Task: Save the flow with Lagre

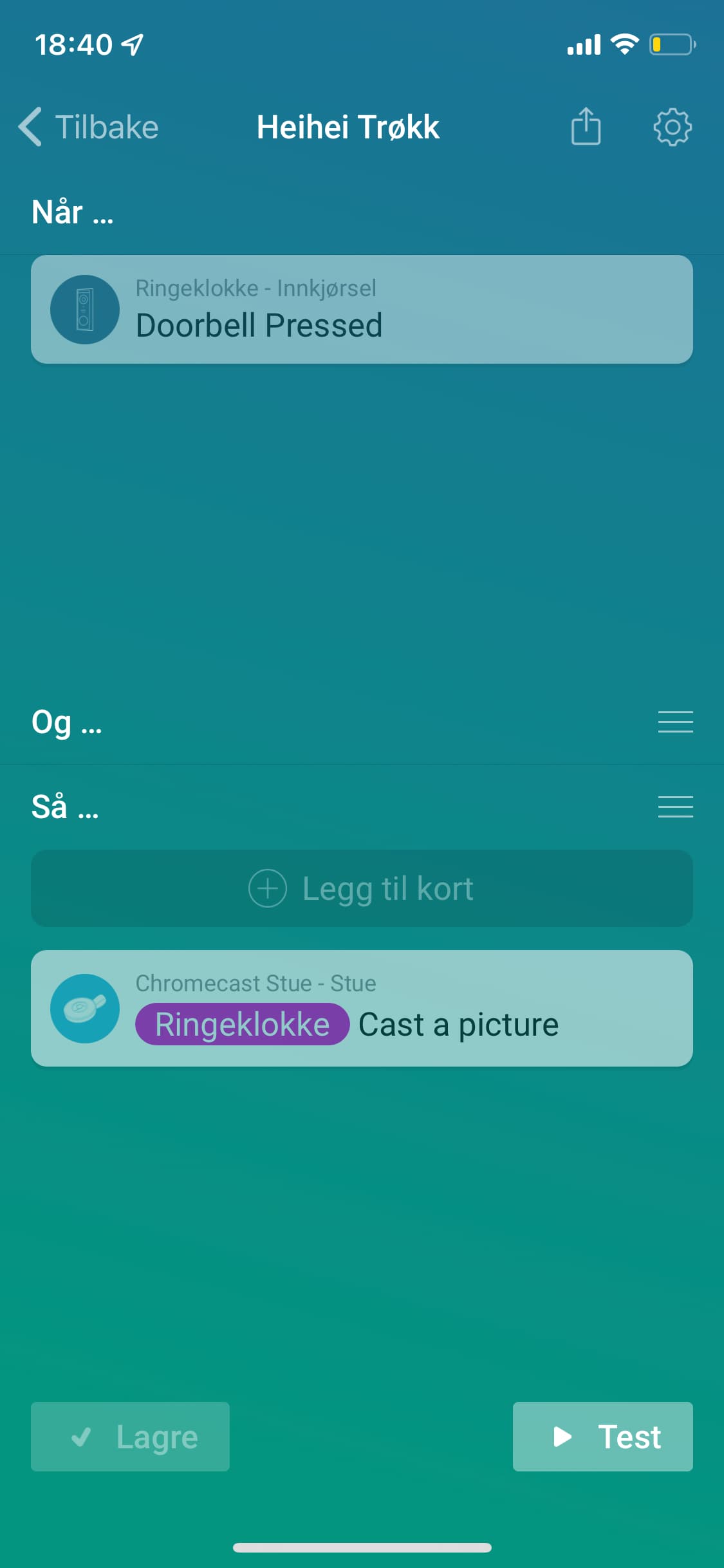Action: pyautogui.click(x=130, y=1436)
